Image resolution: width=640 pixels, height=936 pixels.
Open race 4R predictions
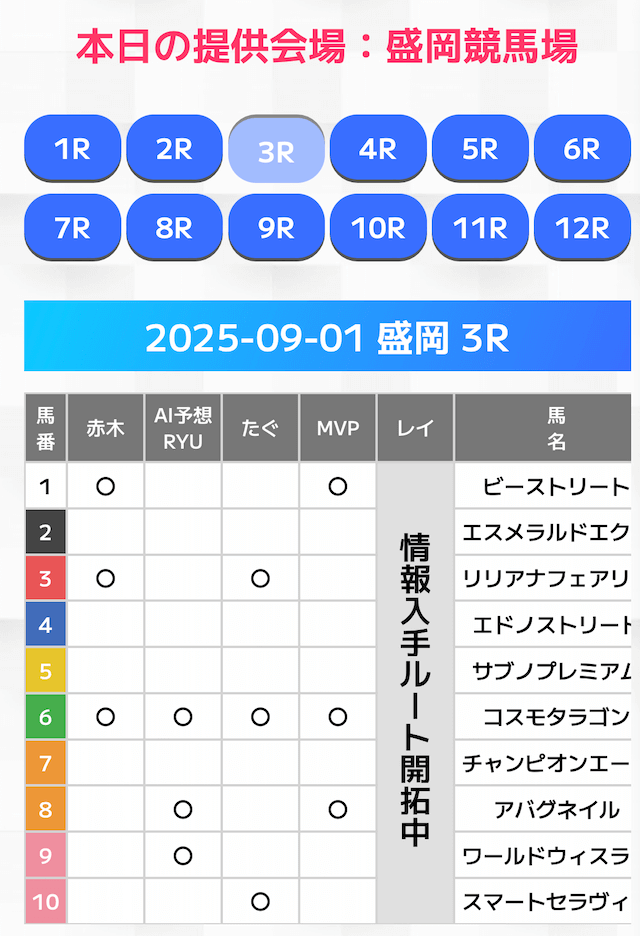(x=378, y=149)
